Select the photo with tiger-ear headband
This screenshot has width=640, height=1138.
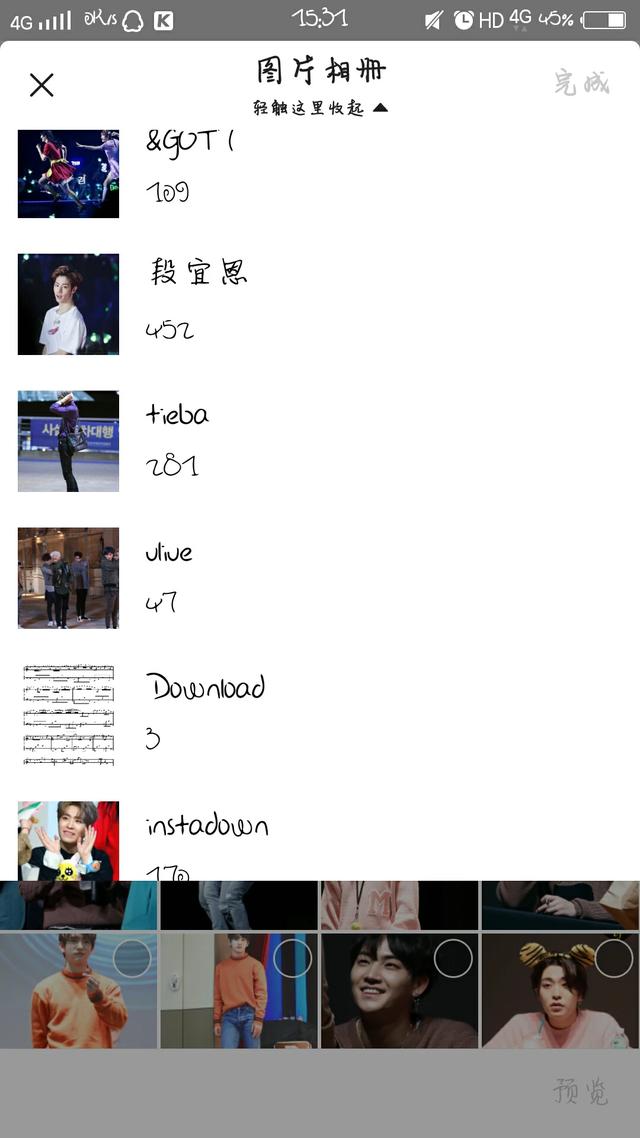click(613, 959)
